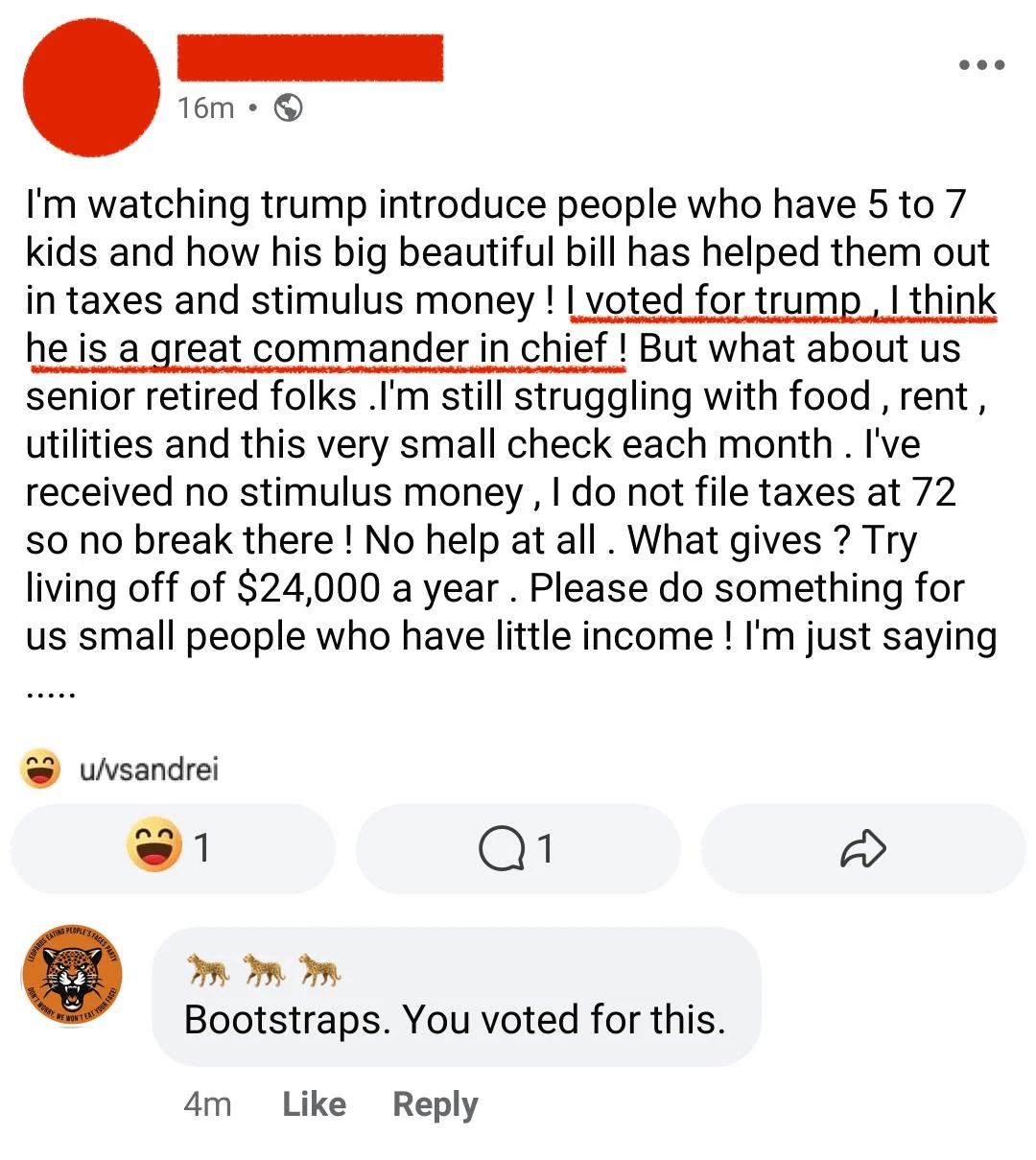Viewport: 1036px width, 1160px height.
Task: Open the leopard commenter's profile avatar
Action: pyautogui.click(x=72, y=978)
